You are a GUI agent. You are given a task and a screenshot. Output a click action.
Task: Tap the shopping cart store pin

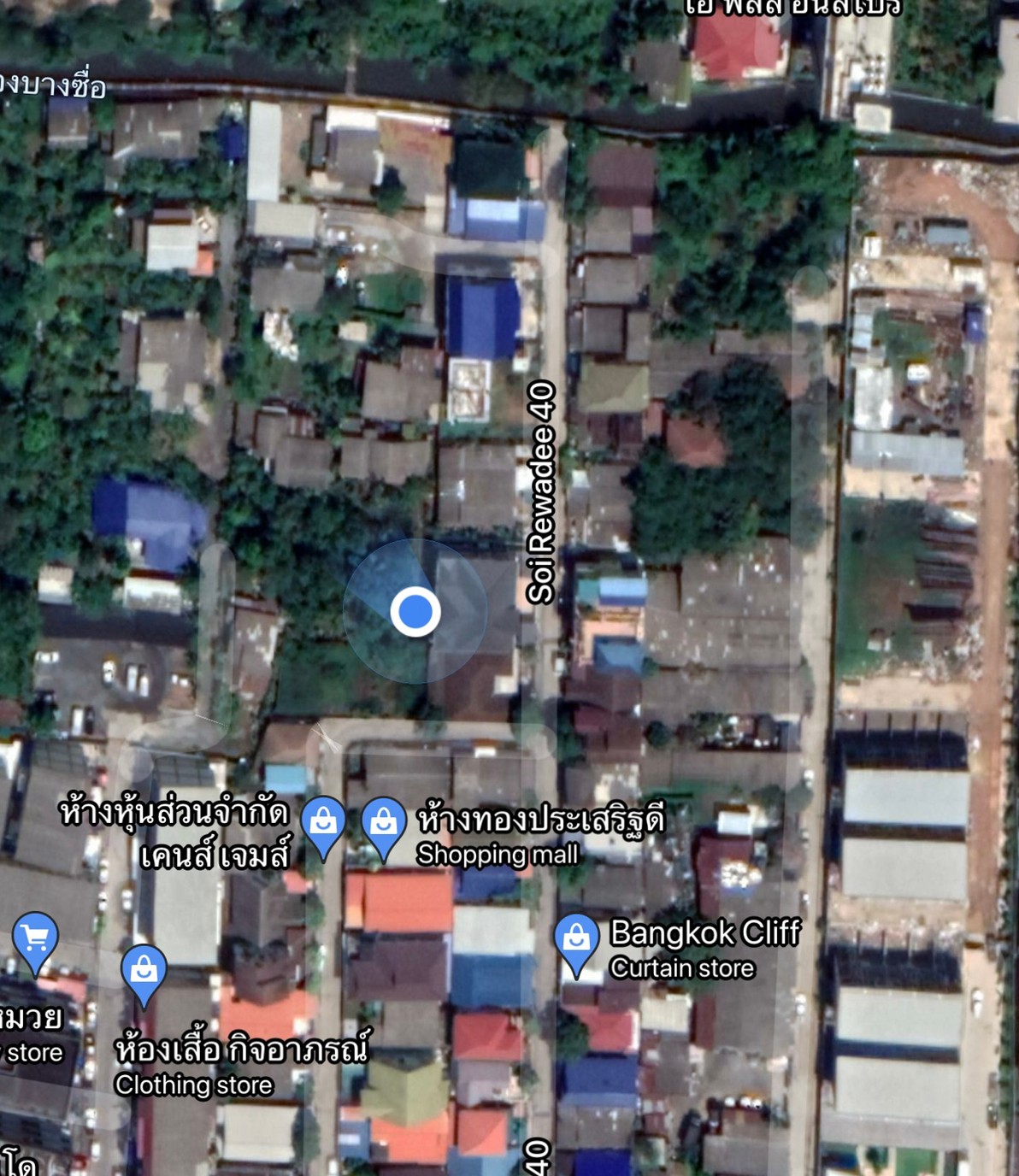click(x=35, y=940)
